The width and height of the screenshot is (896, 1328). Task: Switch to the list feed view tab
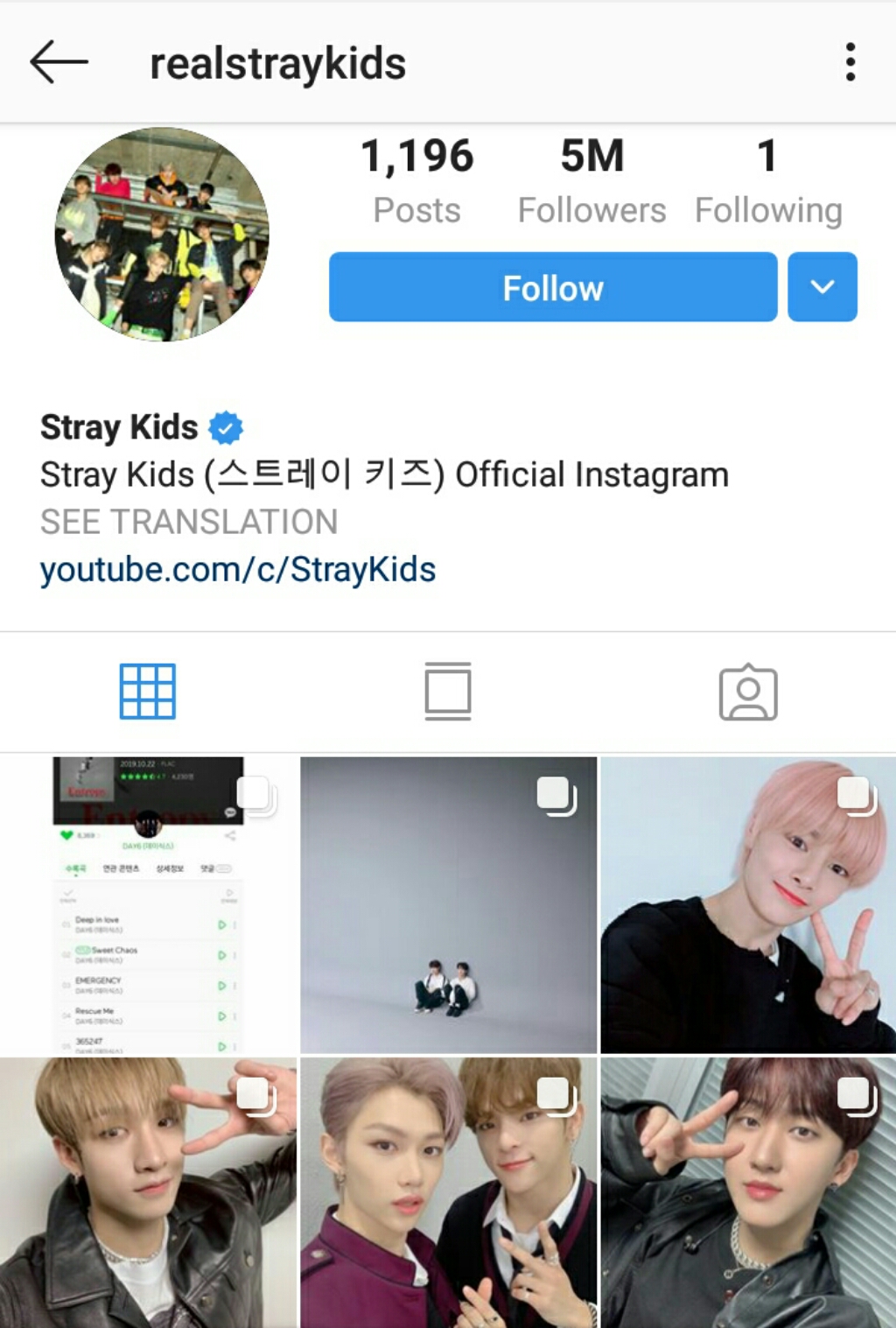point(448,692)
